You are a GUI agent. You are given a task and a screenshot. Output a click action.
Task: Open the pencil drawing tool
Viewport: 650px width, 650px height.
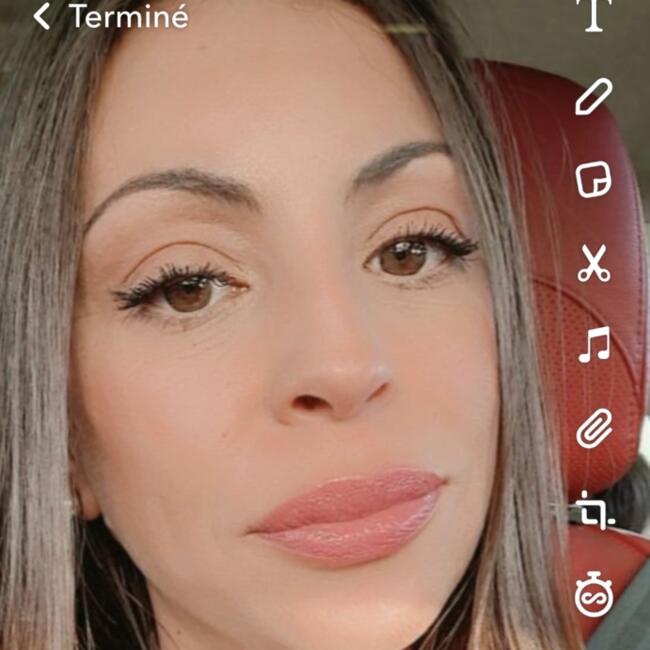pos(593,97)
